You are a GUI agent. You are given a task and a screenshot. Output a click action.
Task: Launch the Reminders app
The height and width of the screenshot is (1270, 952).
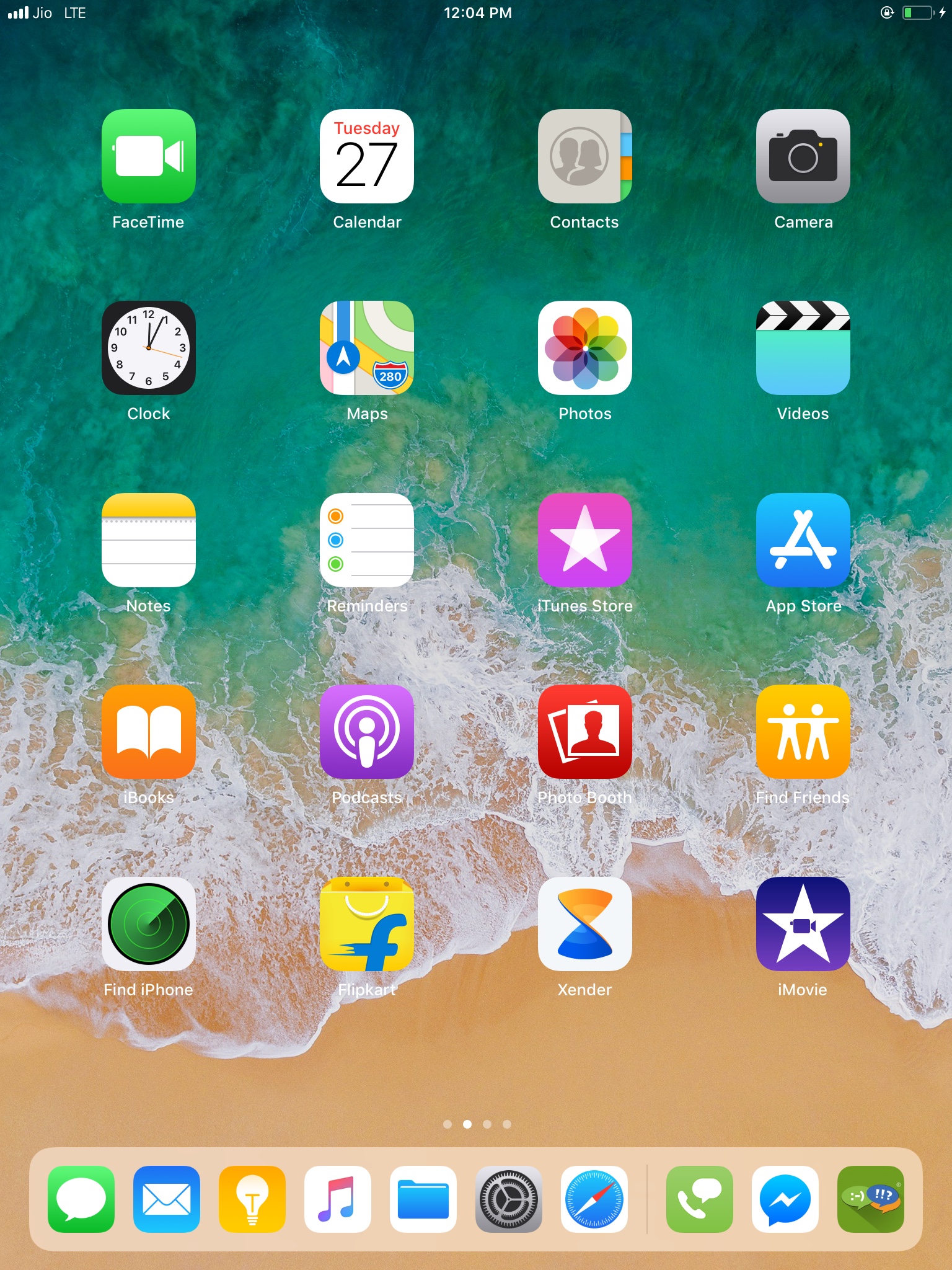(367, 540)
